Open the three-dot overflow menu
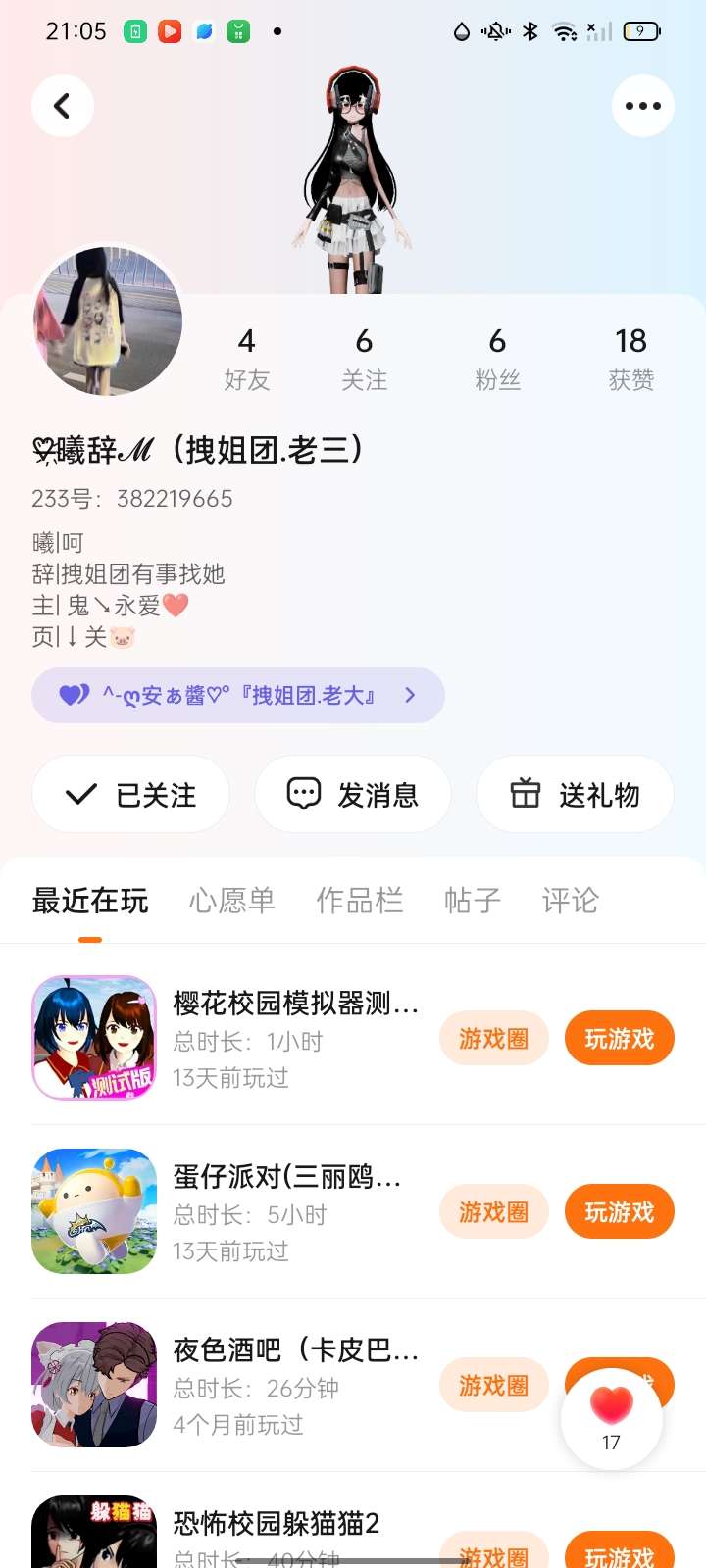The width and height of the screenshot is (706, 1568). tap(642, 106)
